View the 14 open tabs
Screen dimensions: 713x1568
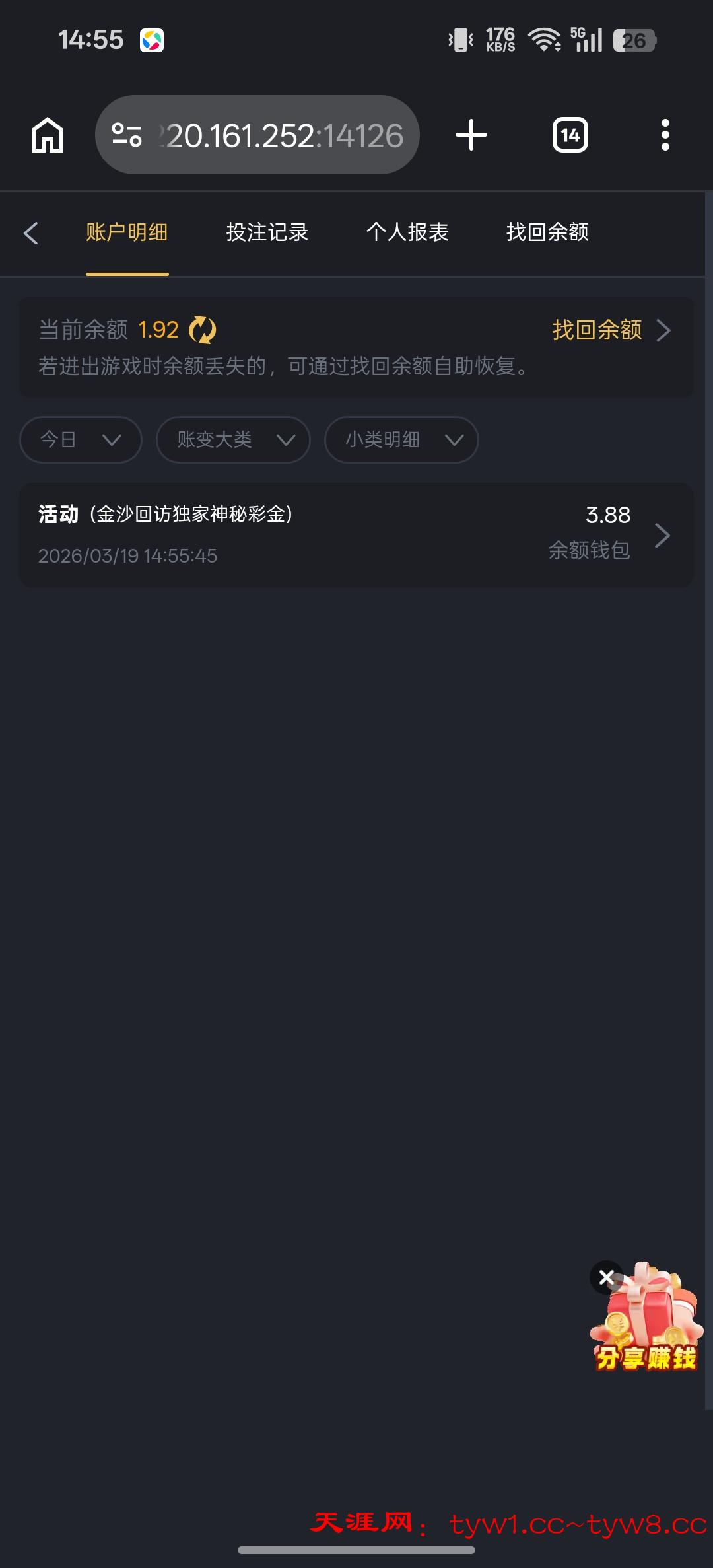(x=570, y=135)
